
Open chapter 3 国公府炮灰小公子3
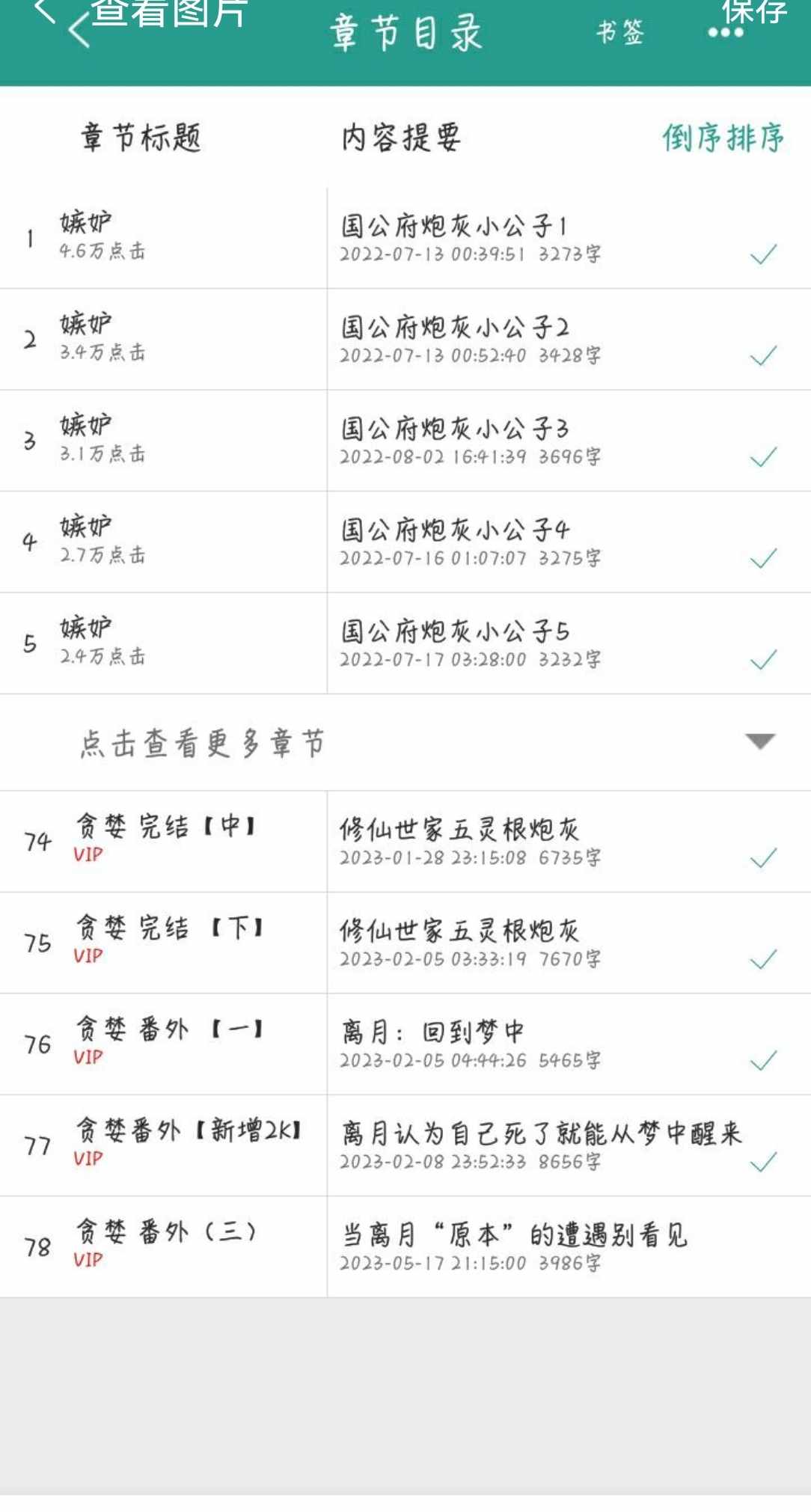[x=405, y=441]
